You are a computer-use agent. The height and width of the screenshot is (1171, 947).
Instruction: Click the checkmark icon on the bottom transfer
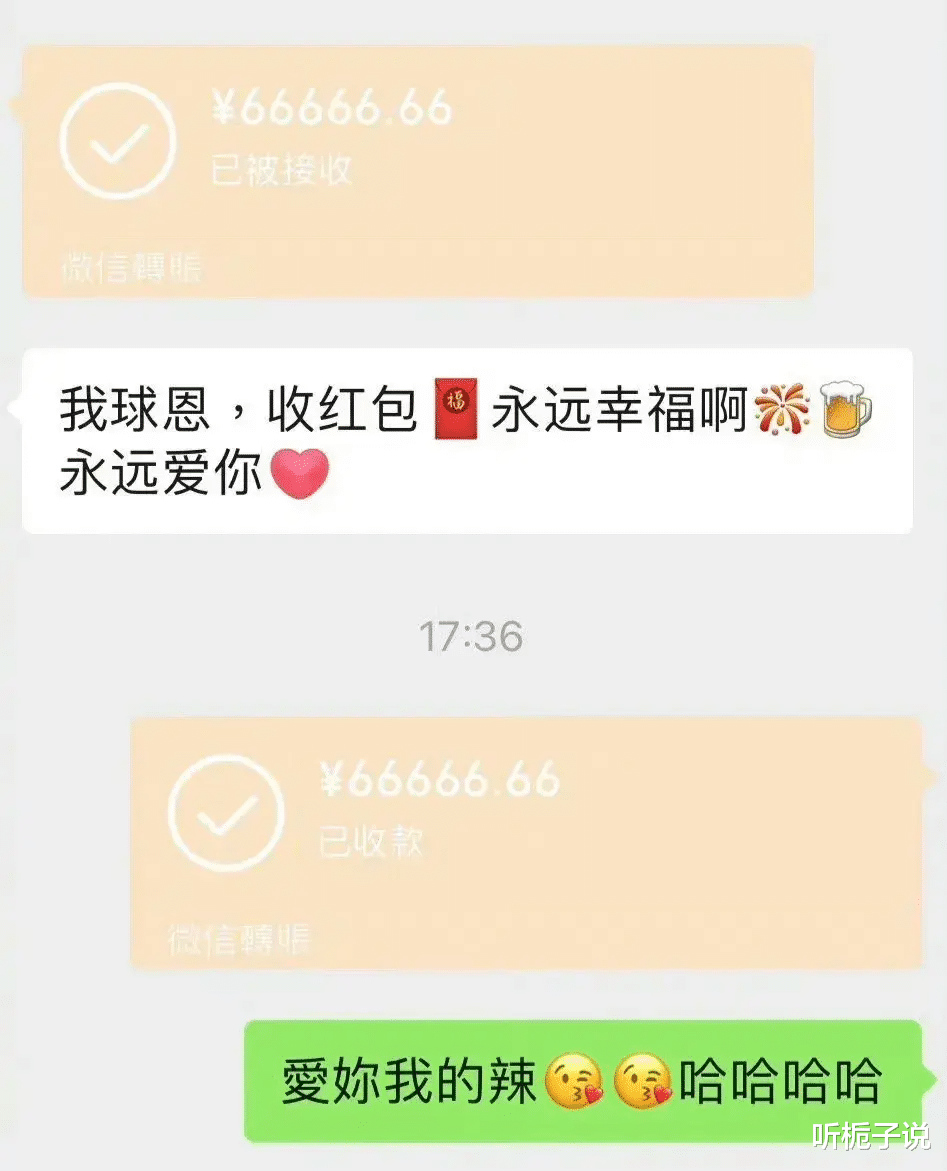coord(226,814)
